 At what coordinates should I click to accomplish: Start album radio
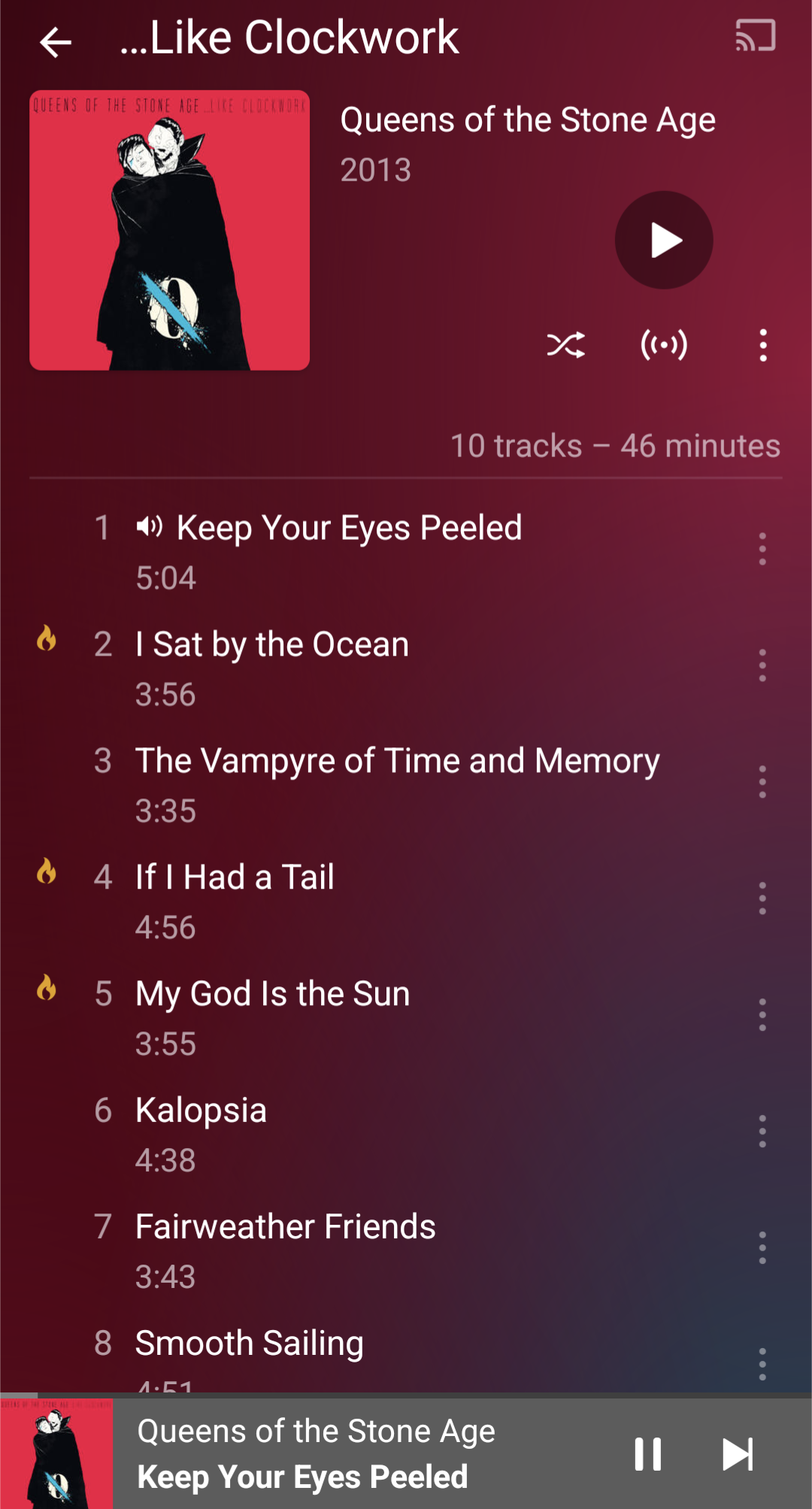coord(664,345)
